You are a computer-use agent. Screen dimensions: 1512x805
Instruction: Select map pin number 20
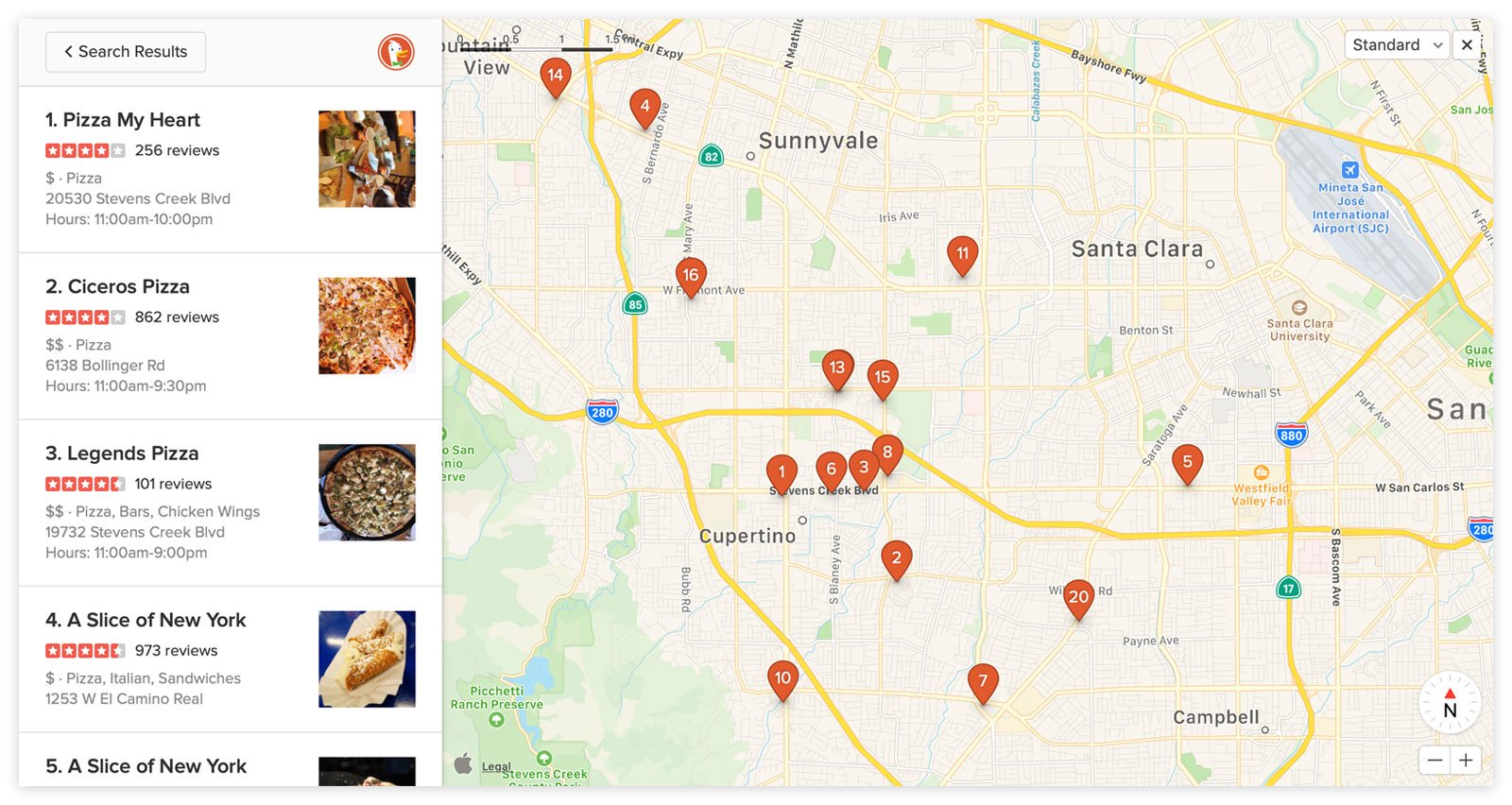[x=1078, y=597]
